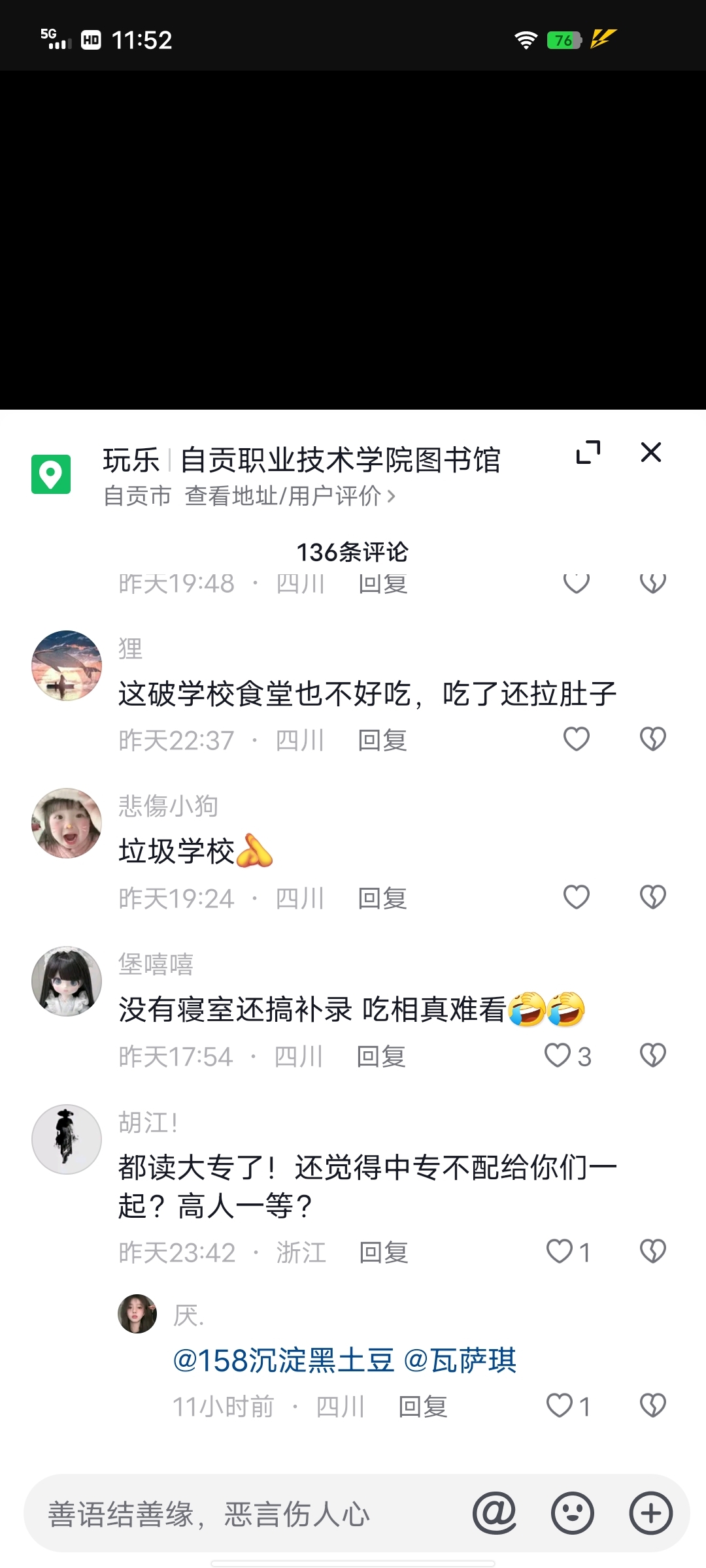Viewport: 706px width, 1568px height.
Task: Close the comments panel
Action: (650, 452)
